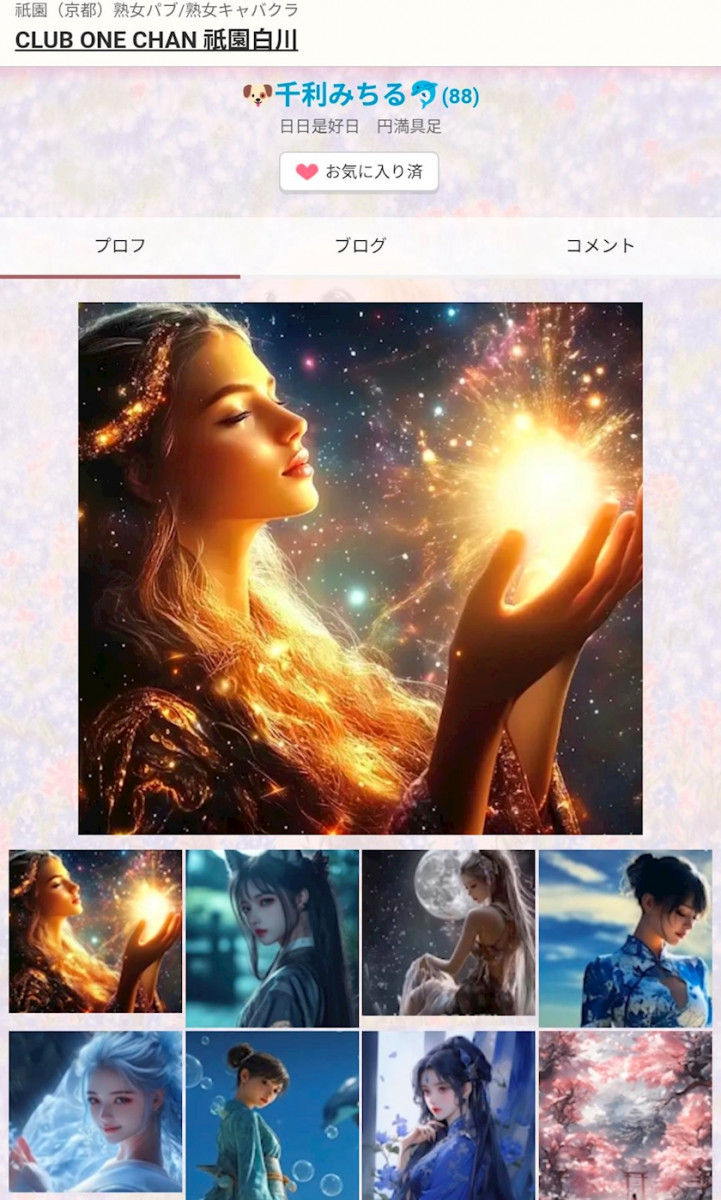Switch to the コメント tab
Image resolution: width=721 pixels, height=1200 pixels.
point(600,246)
